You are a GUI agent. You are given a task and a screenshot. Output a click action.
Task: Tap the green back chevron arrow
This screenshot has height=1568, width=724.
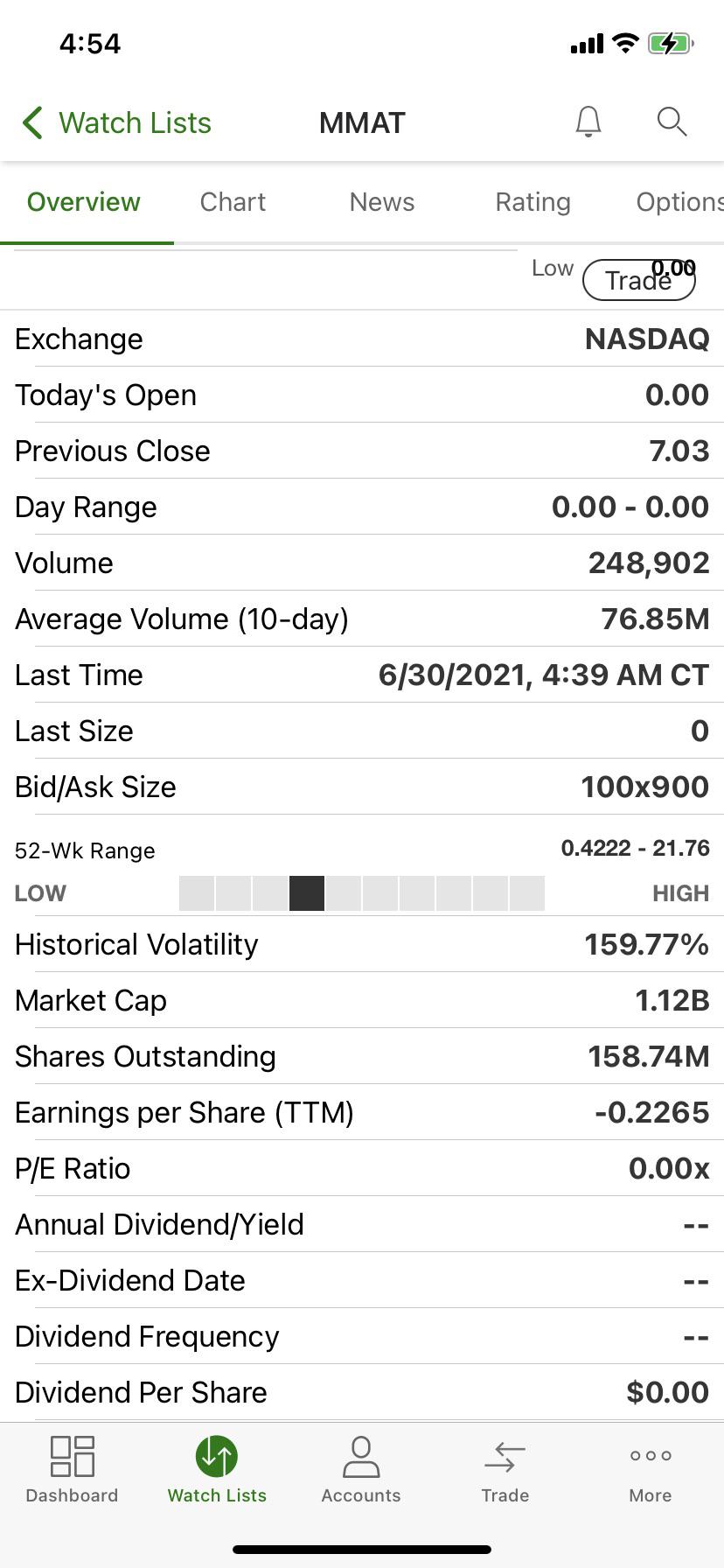pyautogui.click(x=31, y=122)
